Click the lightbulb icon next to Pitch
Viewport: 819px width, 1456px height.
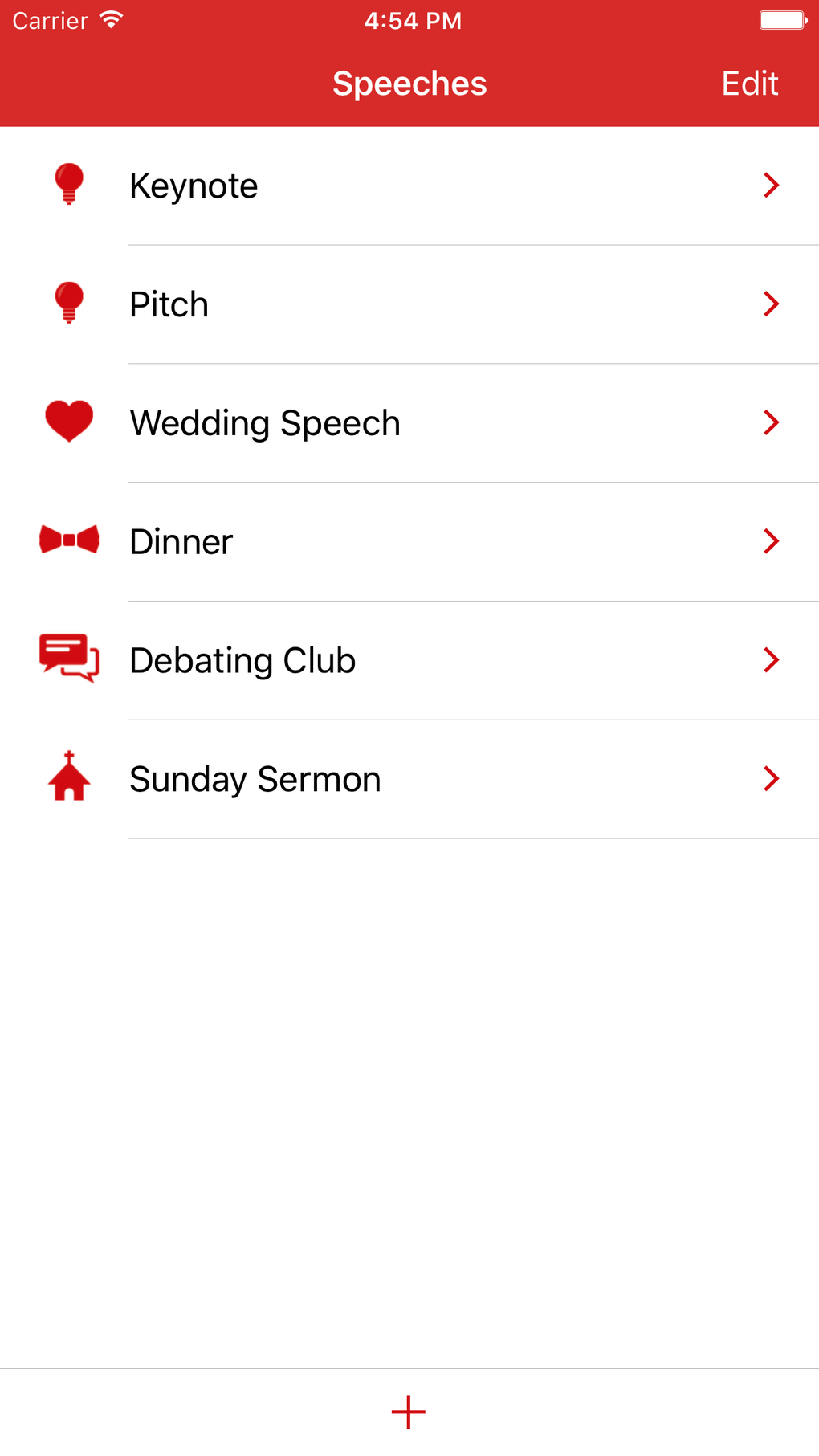[x=70, y=304]
